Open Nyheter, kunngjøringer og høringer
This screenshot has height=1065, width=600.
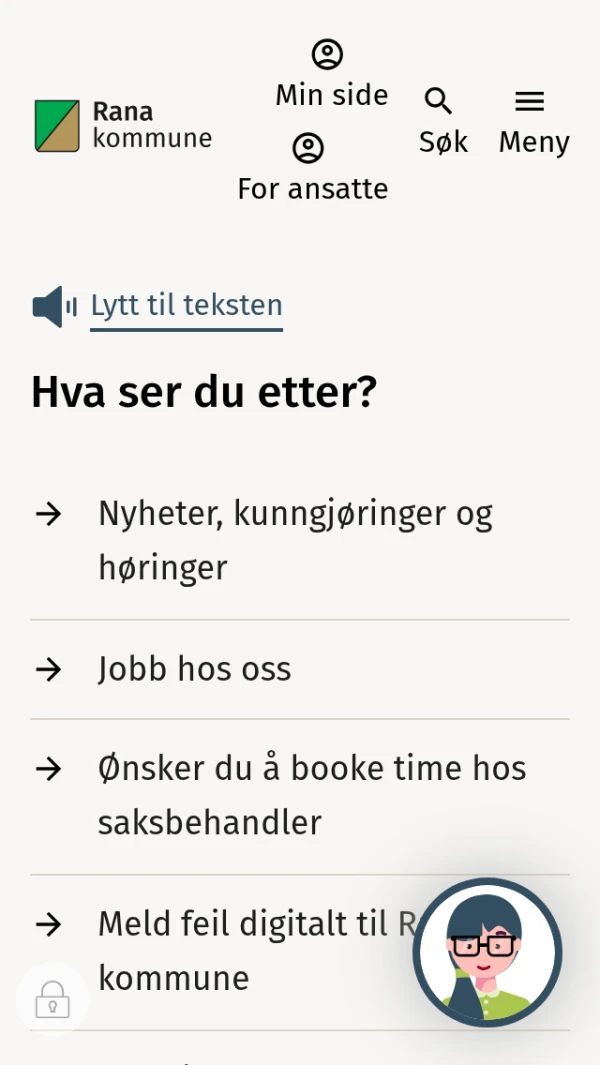(295, 540)
